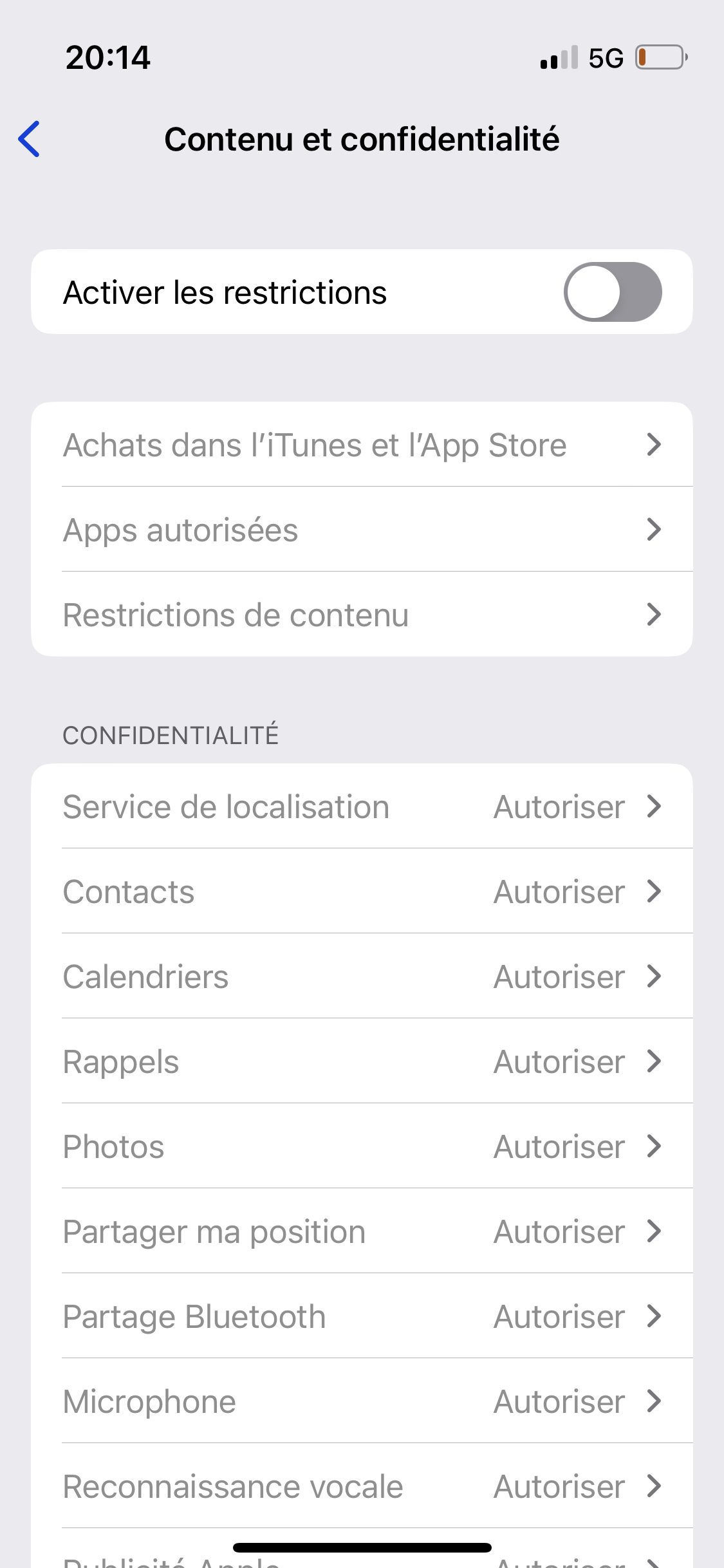Open Service de localisation settings
The width and height of the screenshot is (724, 1568).
(x=362, y=807)
